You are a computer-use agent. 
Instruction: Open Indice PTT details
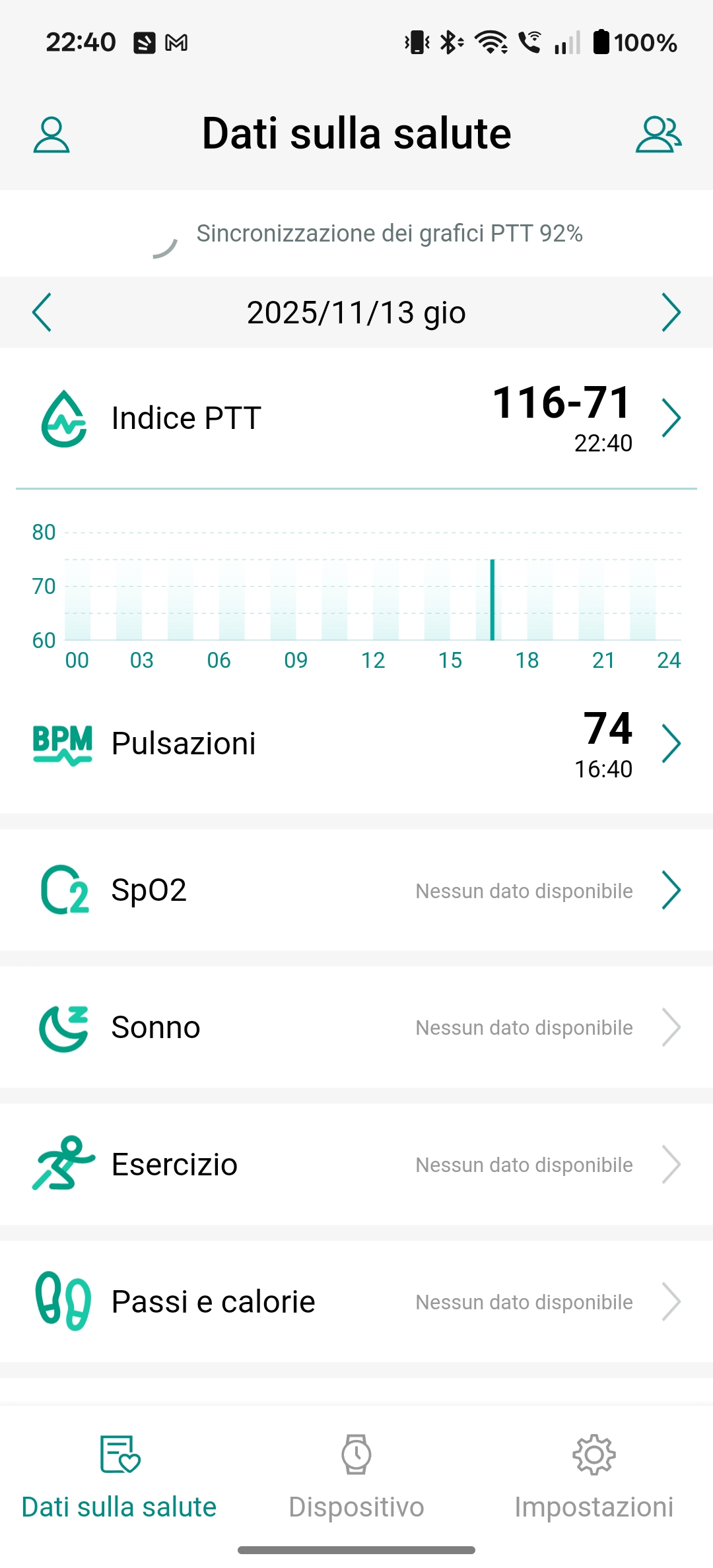(356, 418)
